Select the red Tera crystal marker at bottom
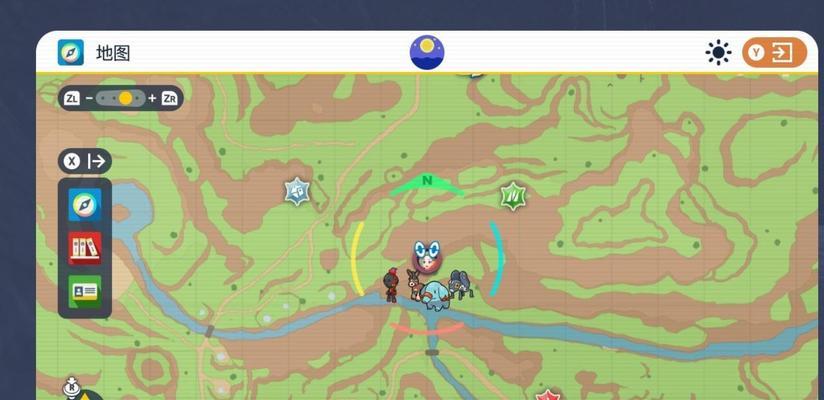Image resolution: width=824 pixels, height=400 pixels. click(546, 396)
